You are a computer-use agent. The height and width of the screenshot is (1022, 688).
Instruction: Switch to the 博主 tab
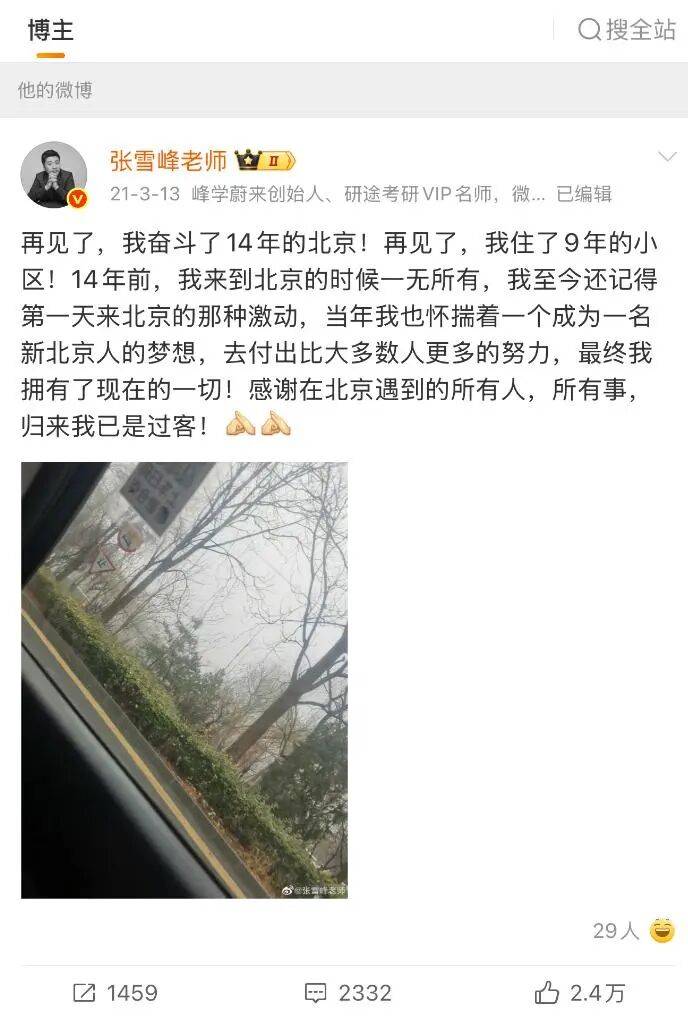(x=50, y=30)
